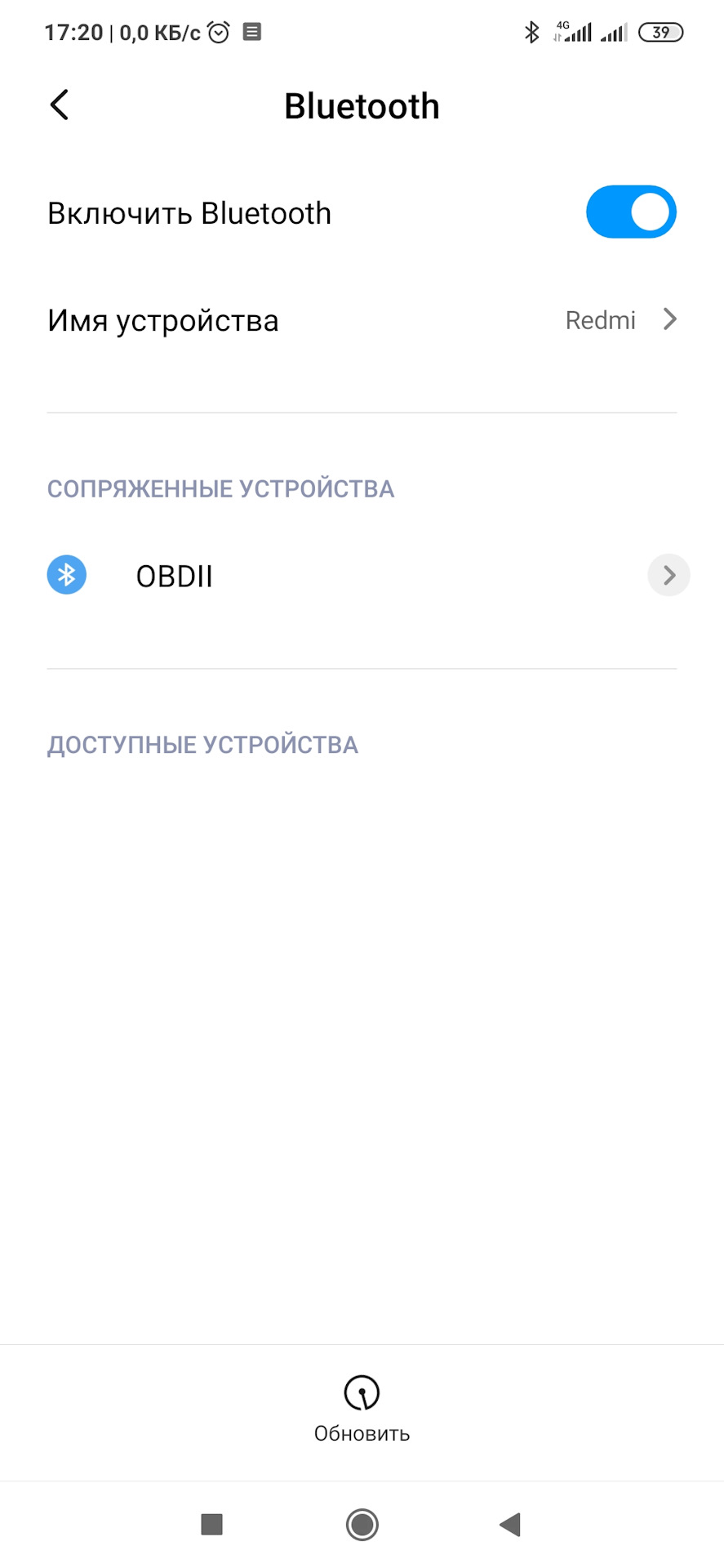Tap the system back triangle

(511, 1524)
